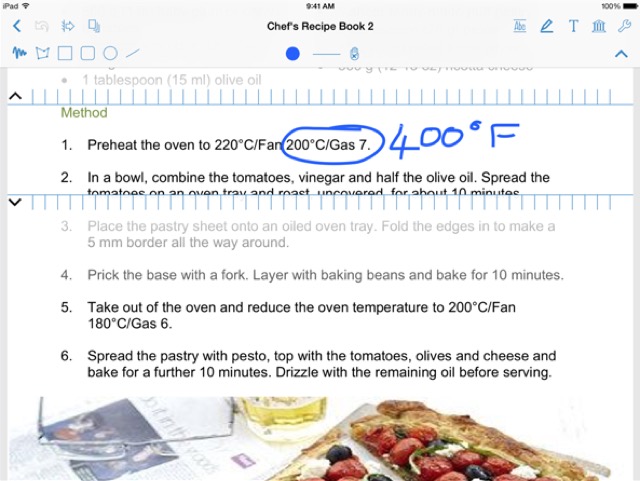
Task: Open the blue color picker dot
Action: [292, 52]
